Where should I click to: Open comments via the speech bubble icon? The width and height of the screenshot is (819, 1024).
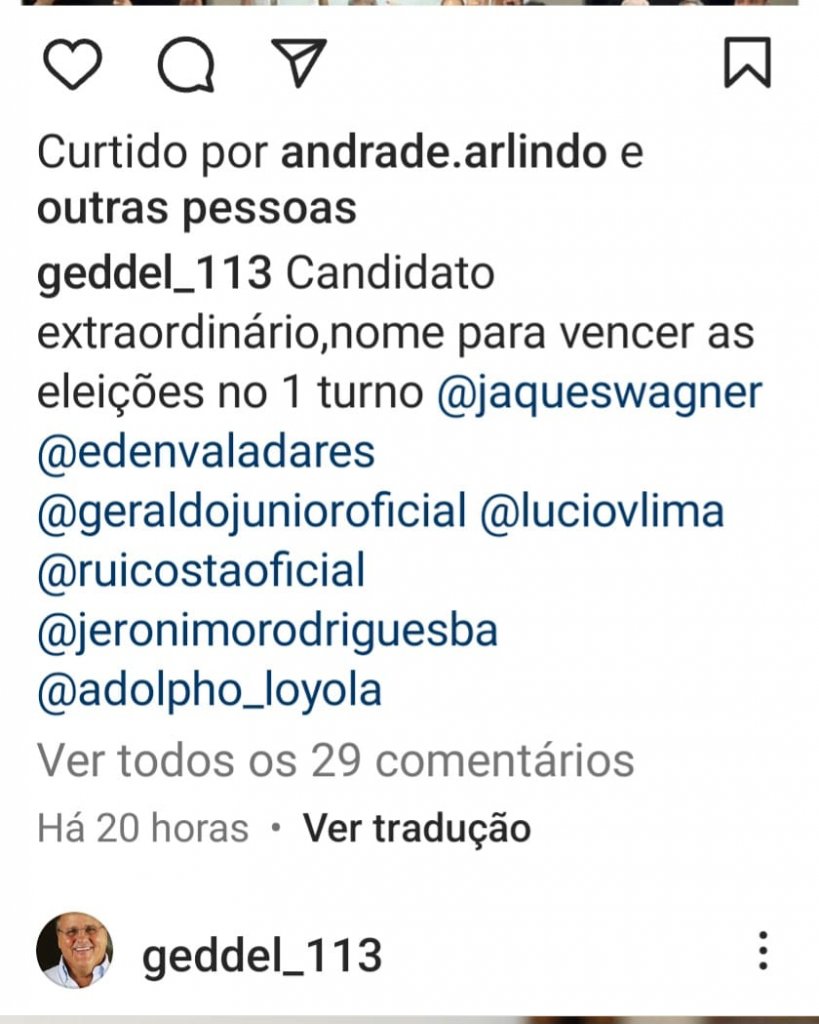(x=186, y=64)
